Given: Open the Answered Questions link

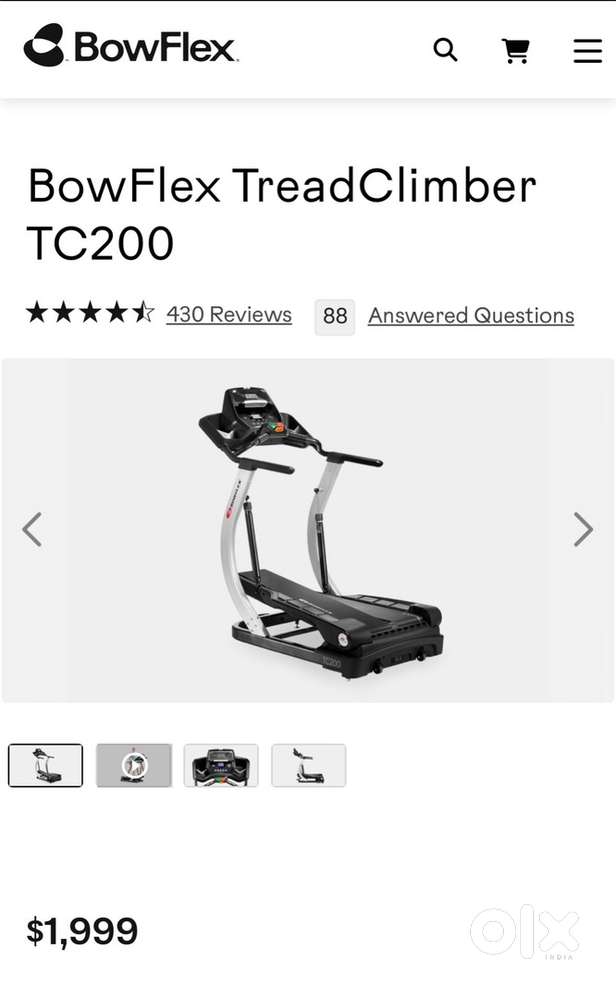Looking at the screenshot, I should tap(471, 315).
